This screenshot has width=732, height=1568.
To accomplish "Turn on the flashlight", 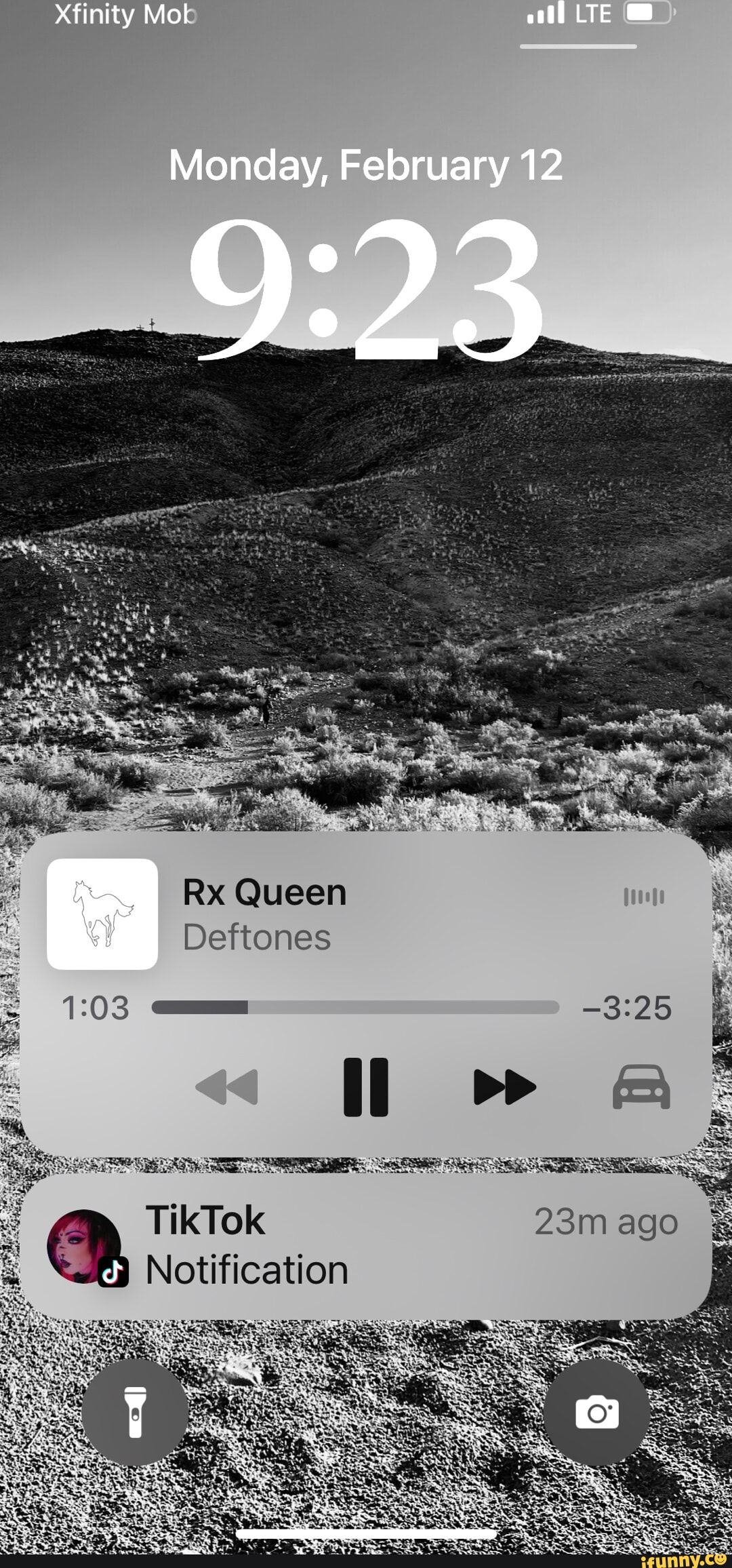I will [x=135, y=1412].
